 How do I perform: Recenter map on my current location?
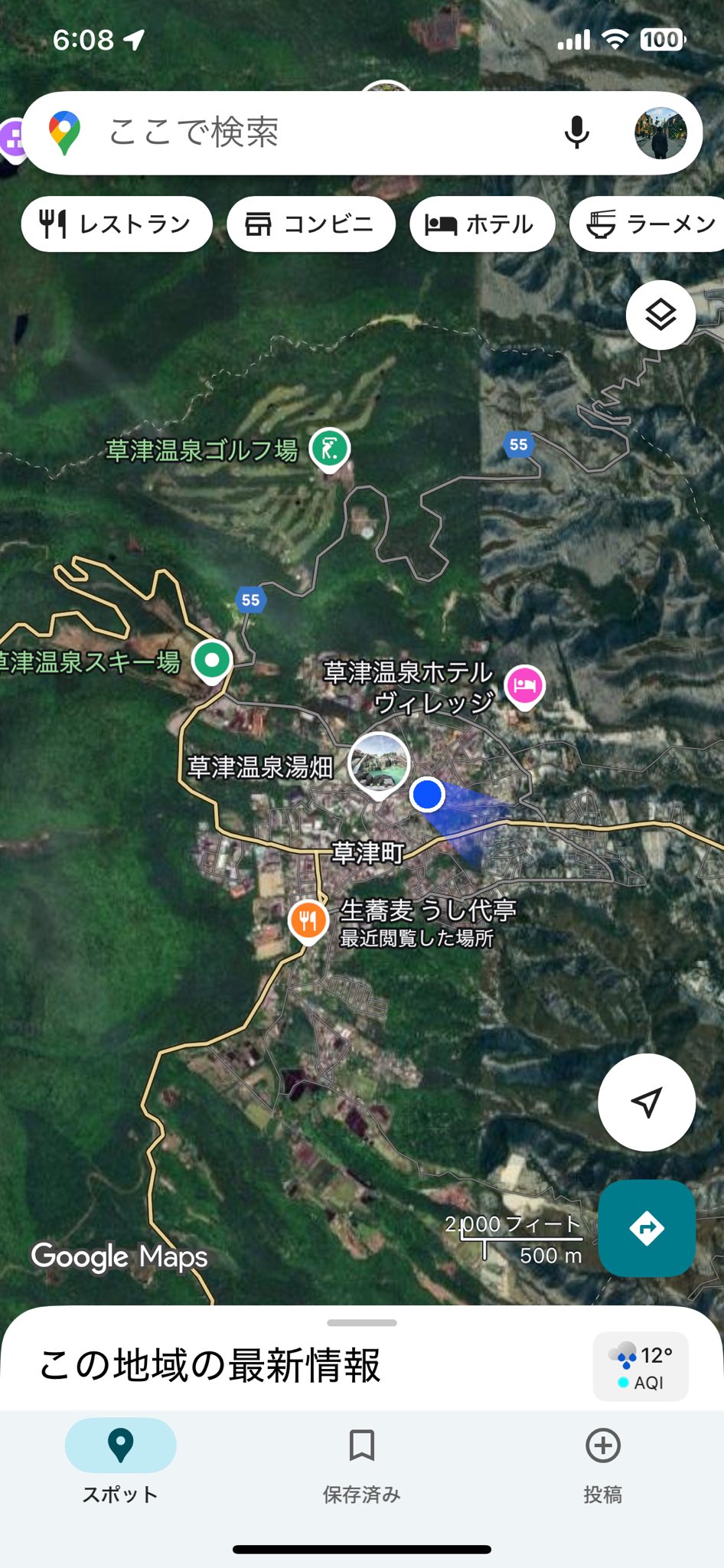pyautogui.click(x=647, y=1102)
